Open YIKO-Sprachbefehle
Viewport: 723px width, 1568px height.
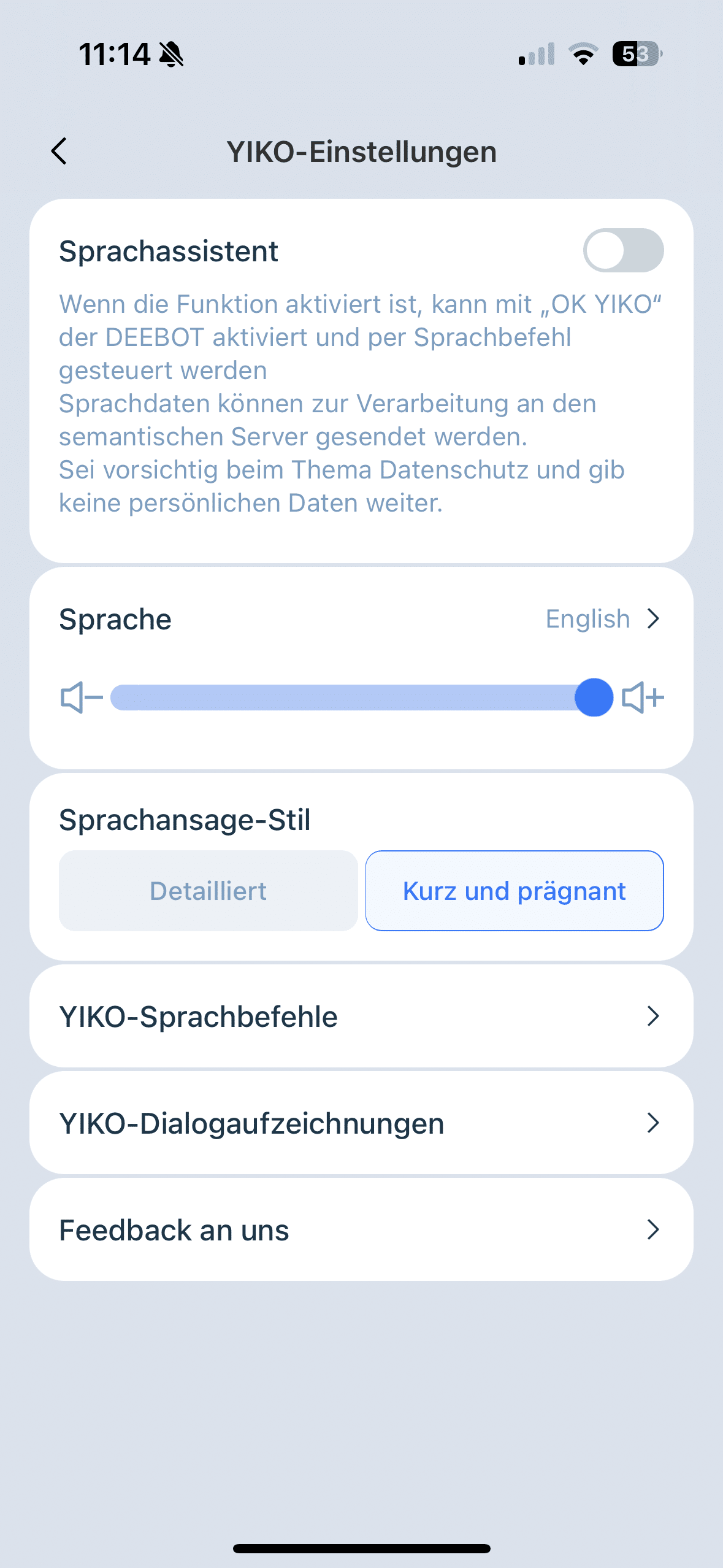pos(361,1017)
